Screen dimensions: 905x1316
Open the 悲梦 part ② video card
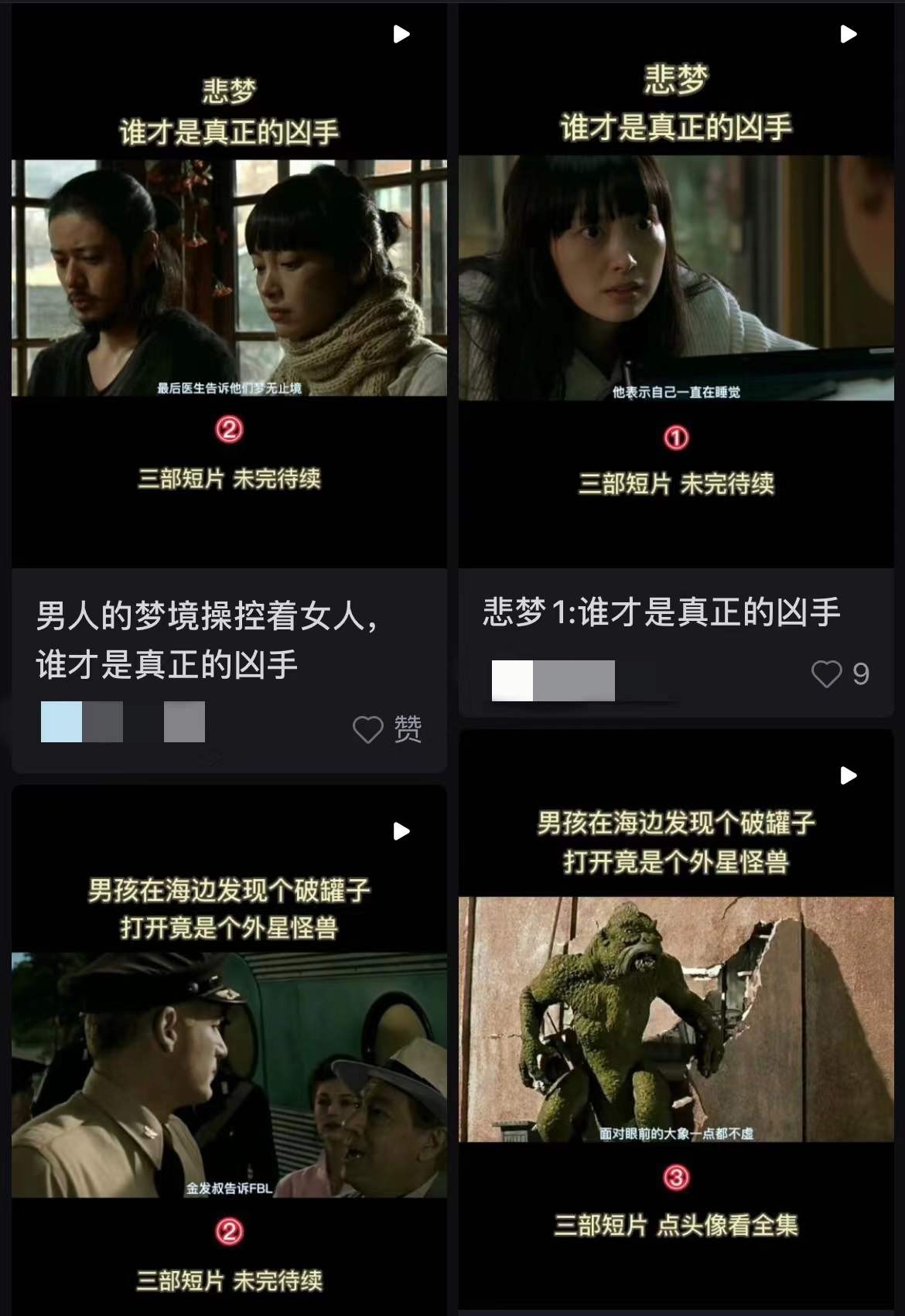coord(229,286)
